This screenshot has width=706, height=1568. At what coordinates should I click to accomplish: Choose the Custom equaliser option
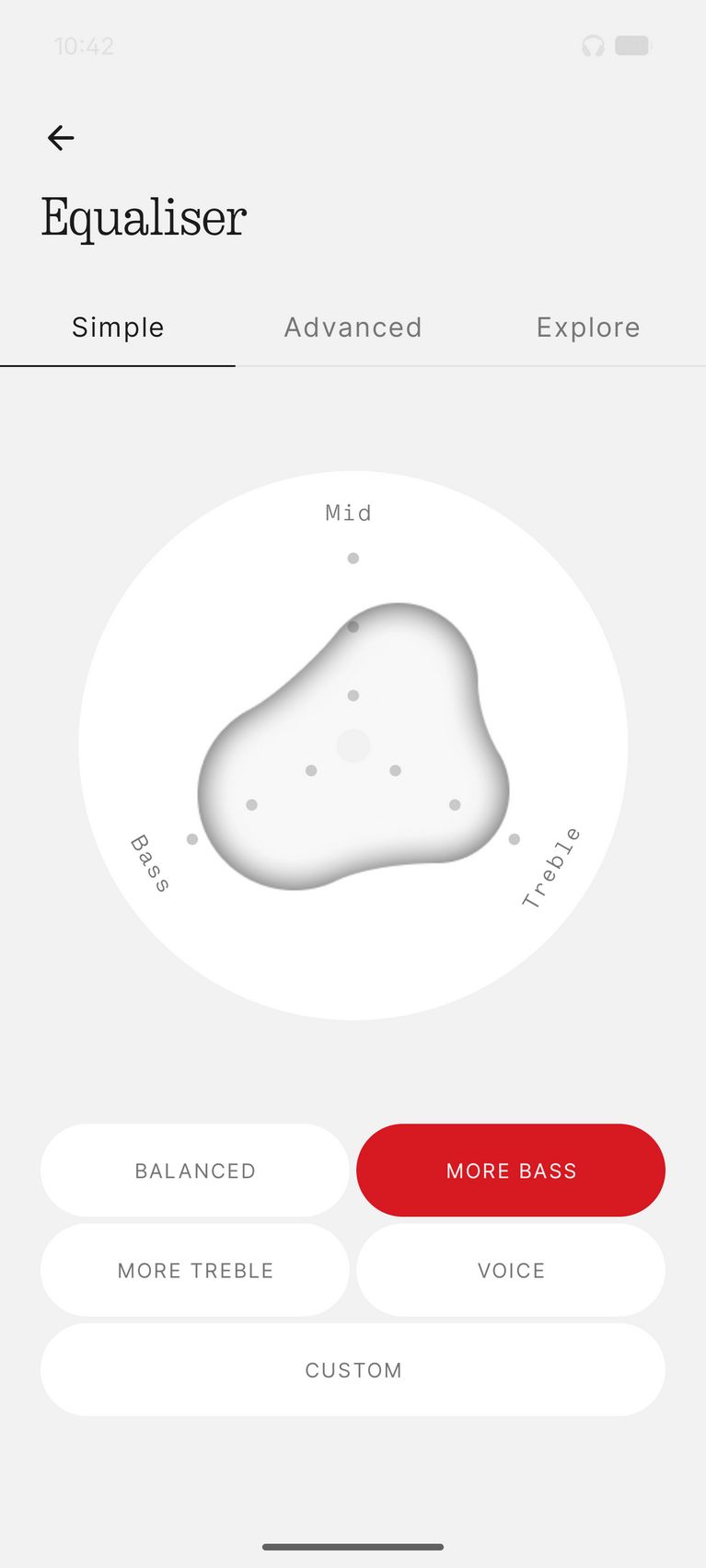[353, 1369]
